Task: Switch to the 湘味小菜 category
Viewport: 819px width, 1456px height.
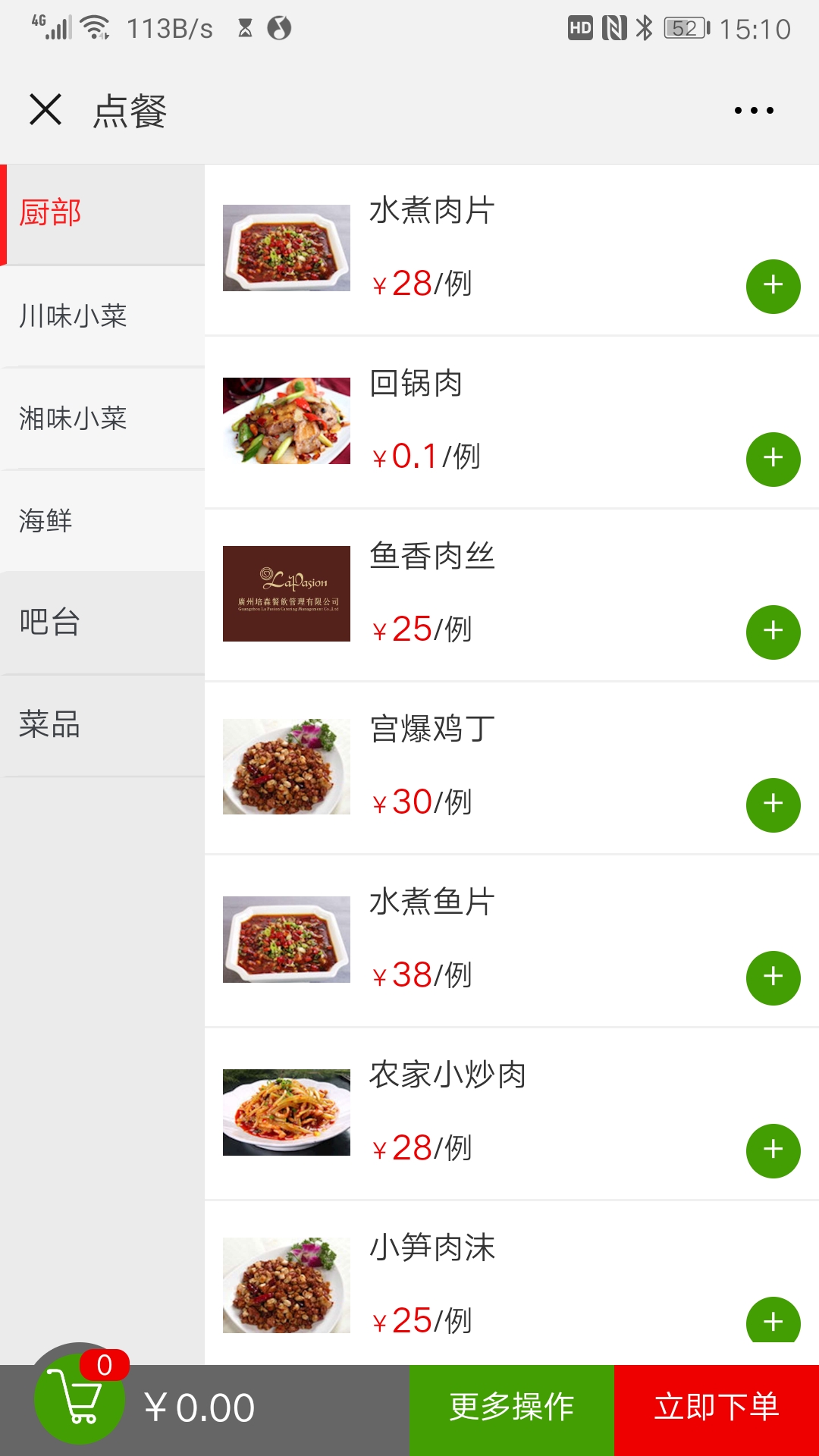Action: (x=102, y=419)
